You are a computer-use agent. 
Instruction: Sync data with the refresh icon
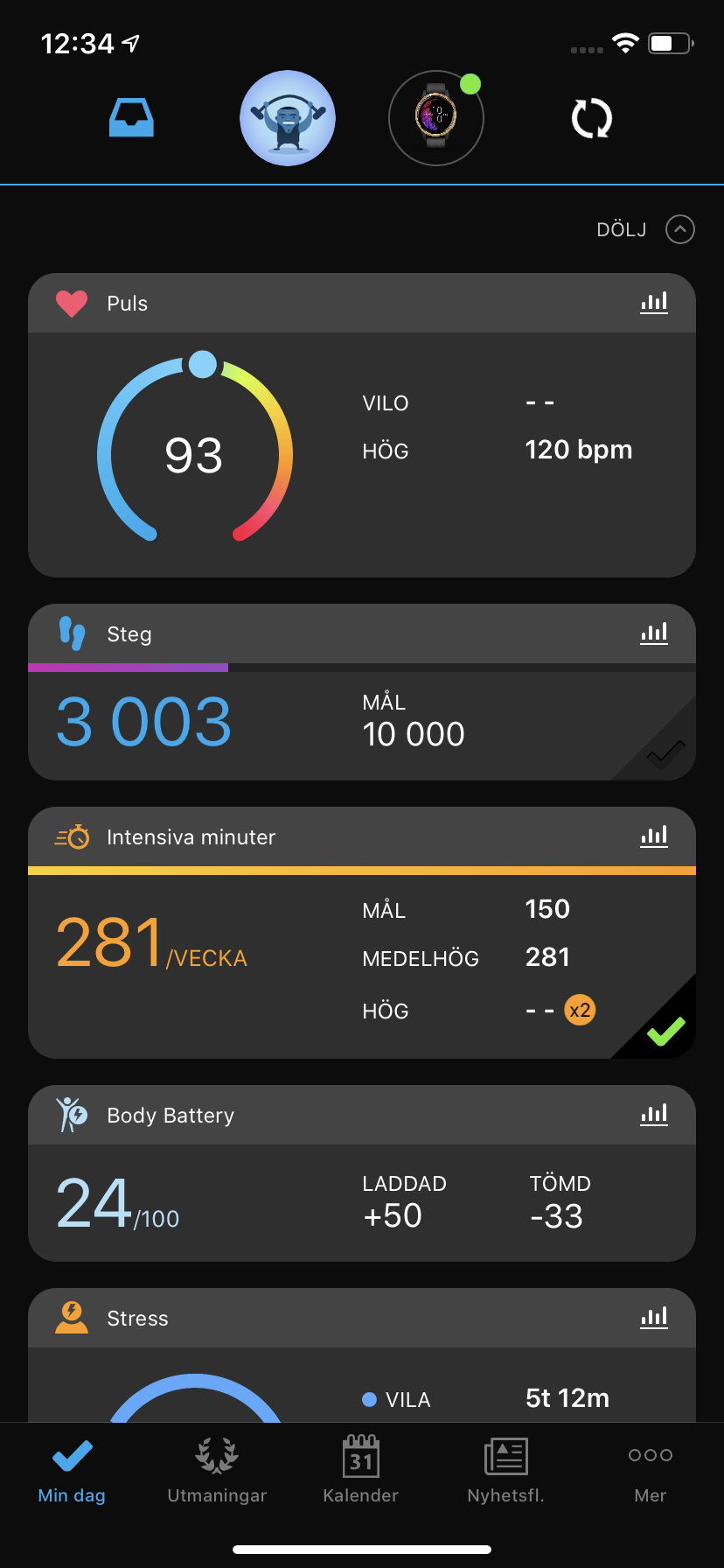[592, 118]
